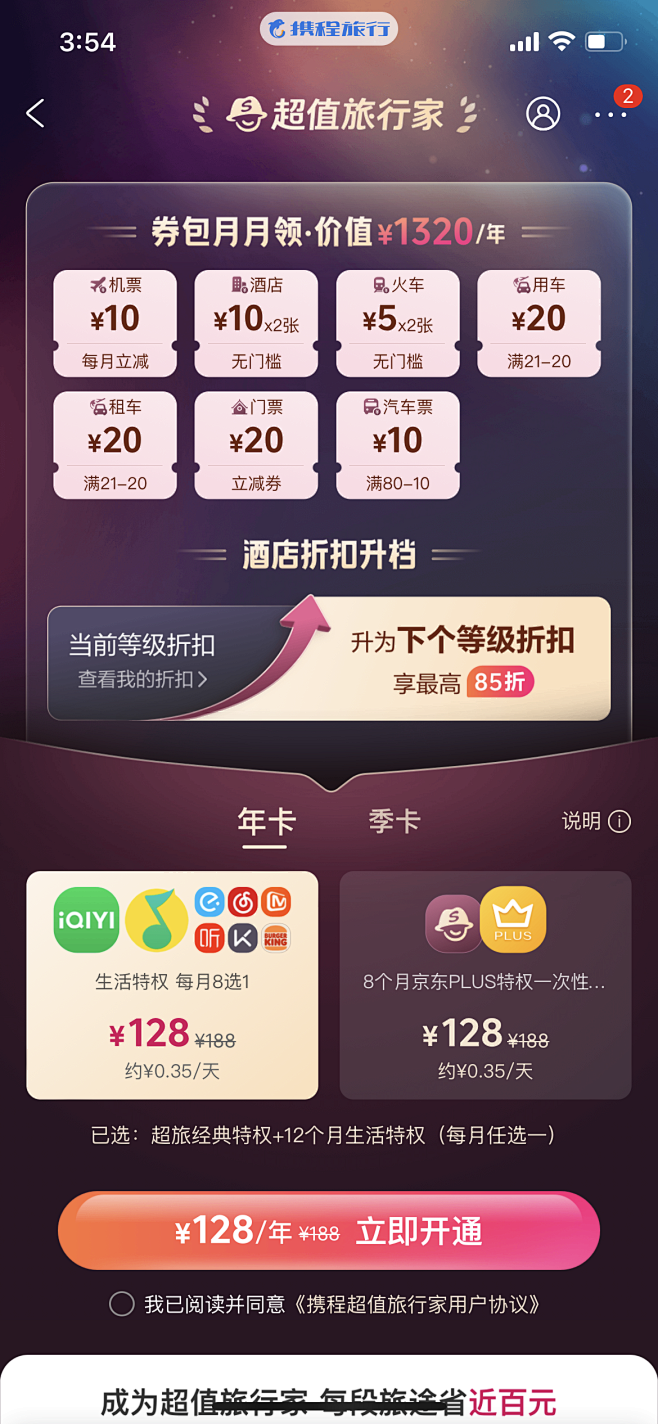
Task: Tap 立即开通 ¥128/年 button
Action: pos(329,1232)
